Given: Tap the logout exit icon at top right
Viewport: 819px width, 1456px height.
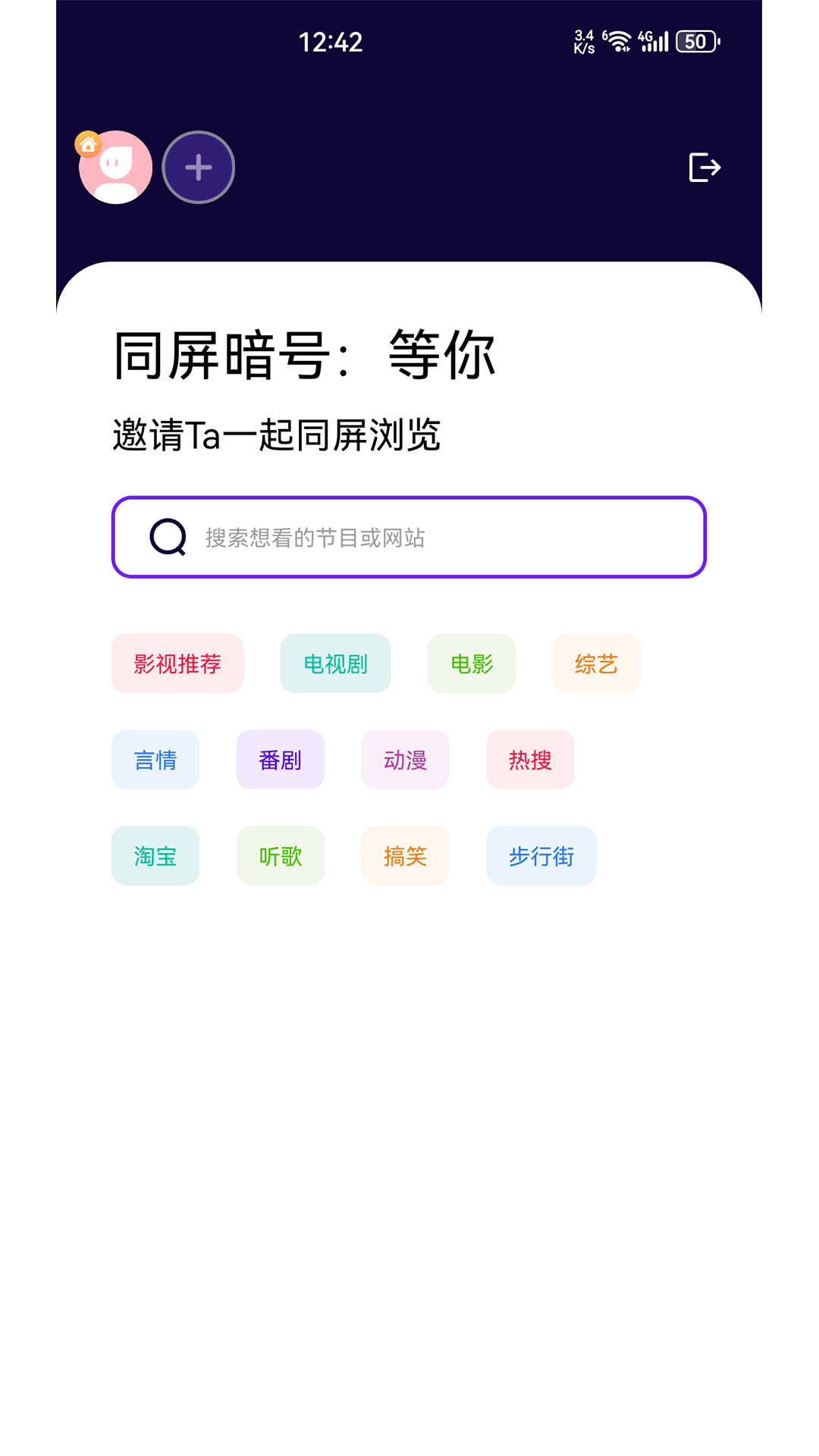Looking at the screenshot, I should click(704, 168).
